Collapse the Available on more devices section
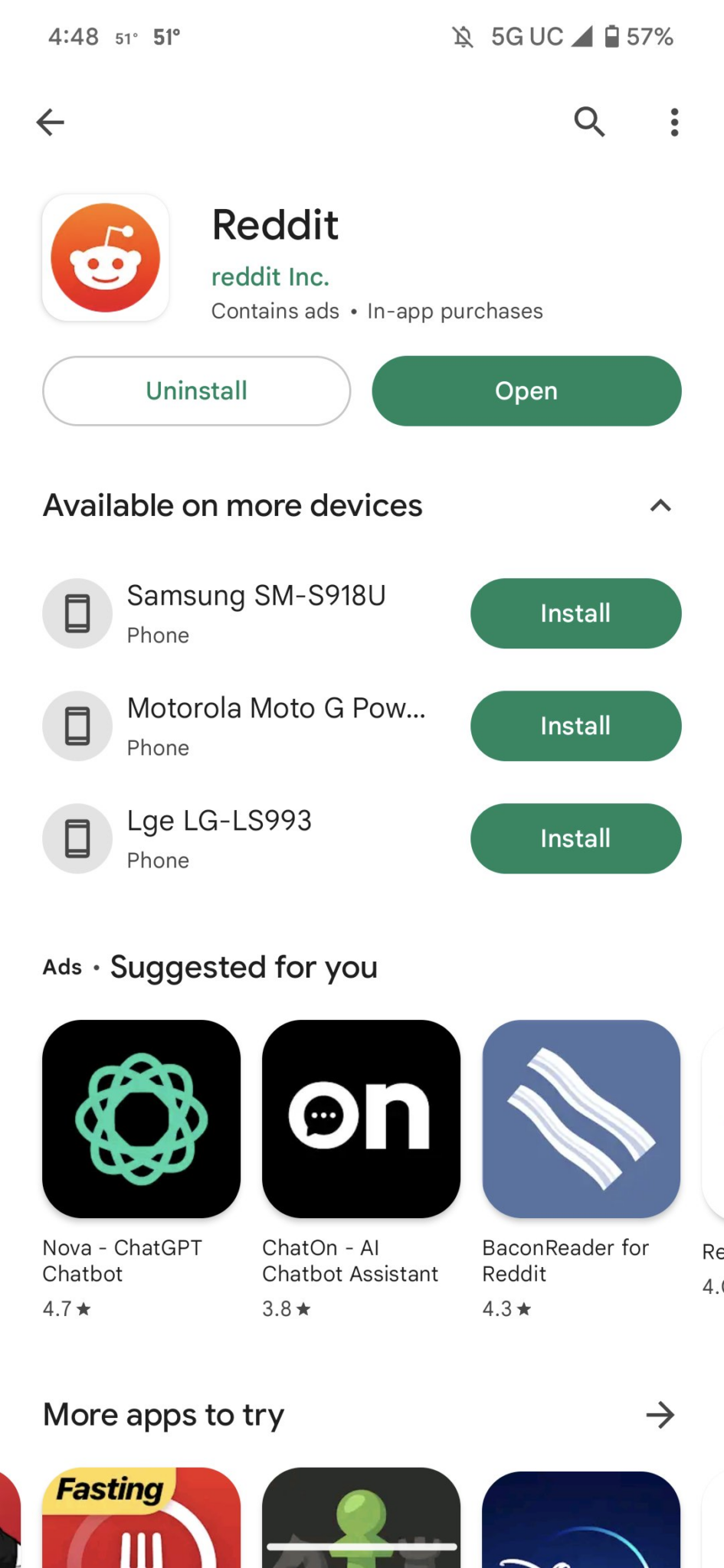724x1568 pixels. pos(660,505)
